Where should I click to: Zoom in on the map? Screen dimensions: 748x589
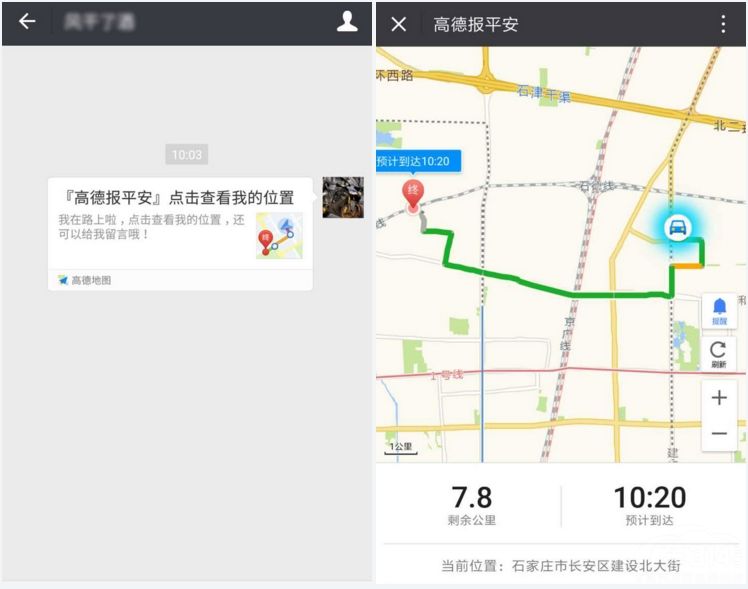tap(719, 398)
